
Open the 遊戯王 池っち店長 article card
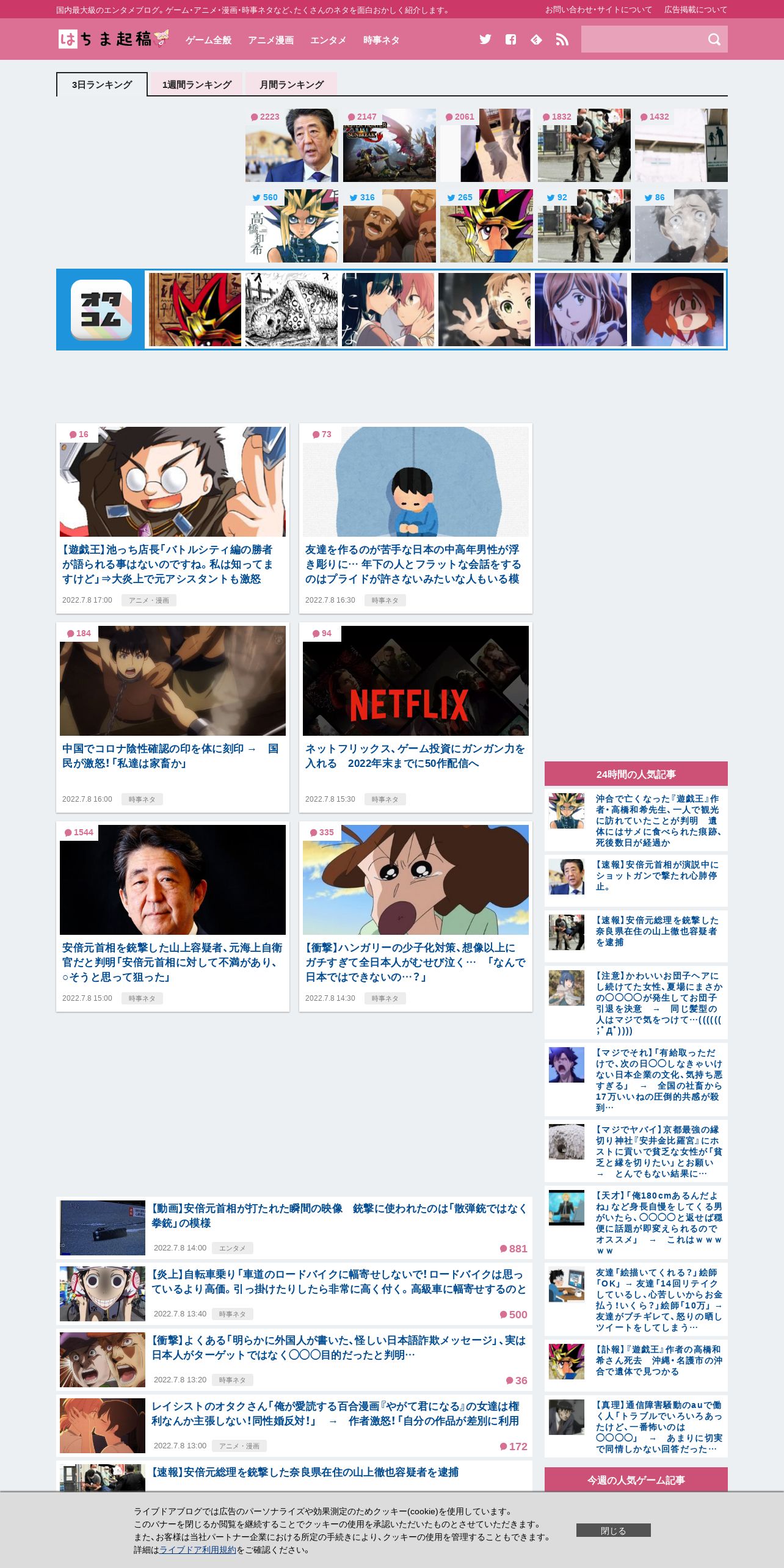[173, 518]
